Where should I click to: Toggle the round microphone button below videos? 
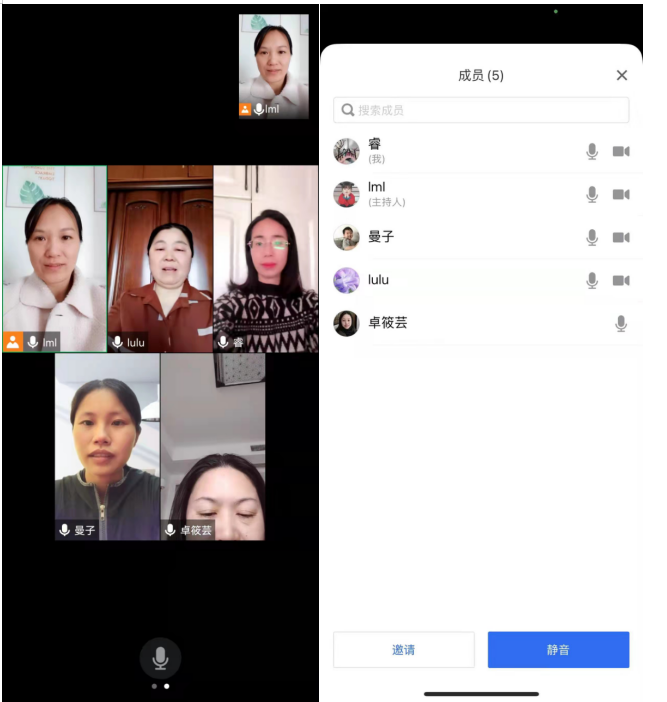(x=160, y=658)
